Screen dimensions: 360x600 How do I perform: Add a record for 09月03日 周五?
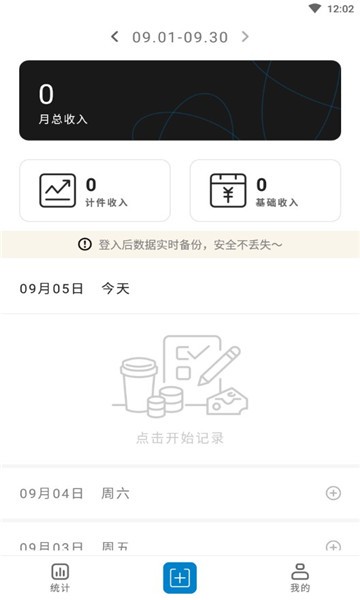(333, 546)
